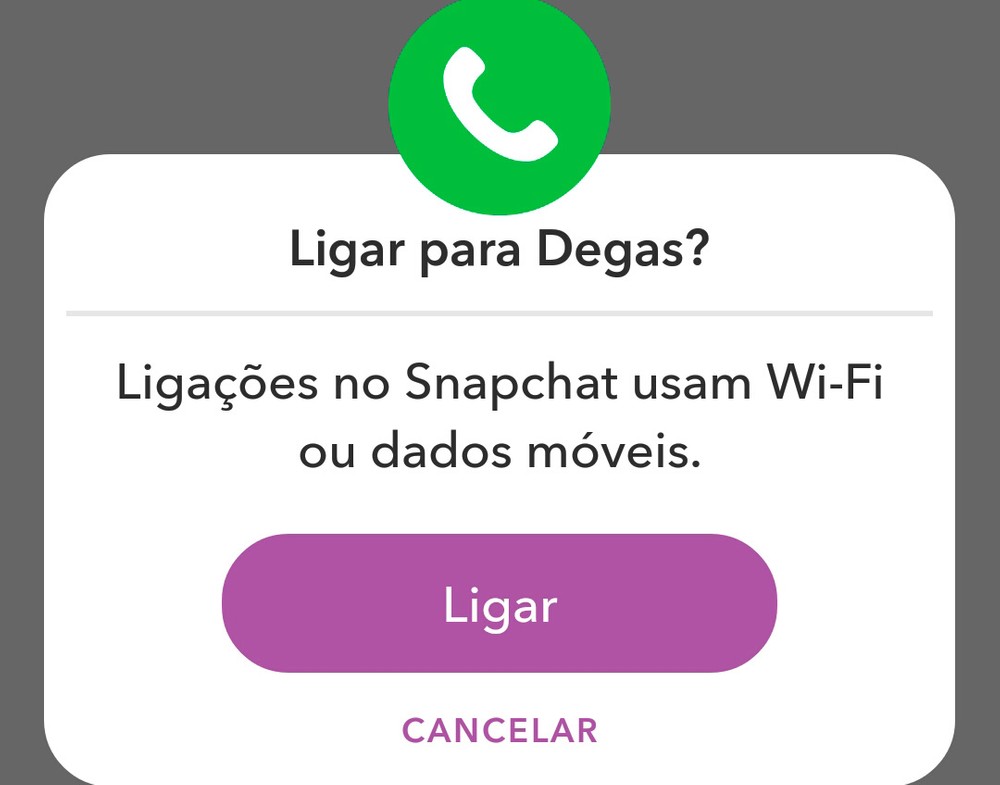Dismiss the dialog with CANCELAR
This screenshot has width=1000, height=785.
coord(499,730)
